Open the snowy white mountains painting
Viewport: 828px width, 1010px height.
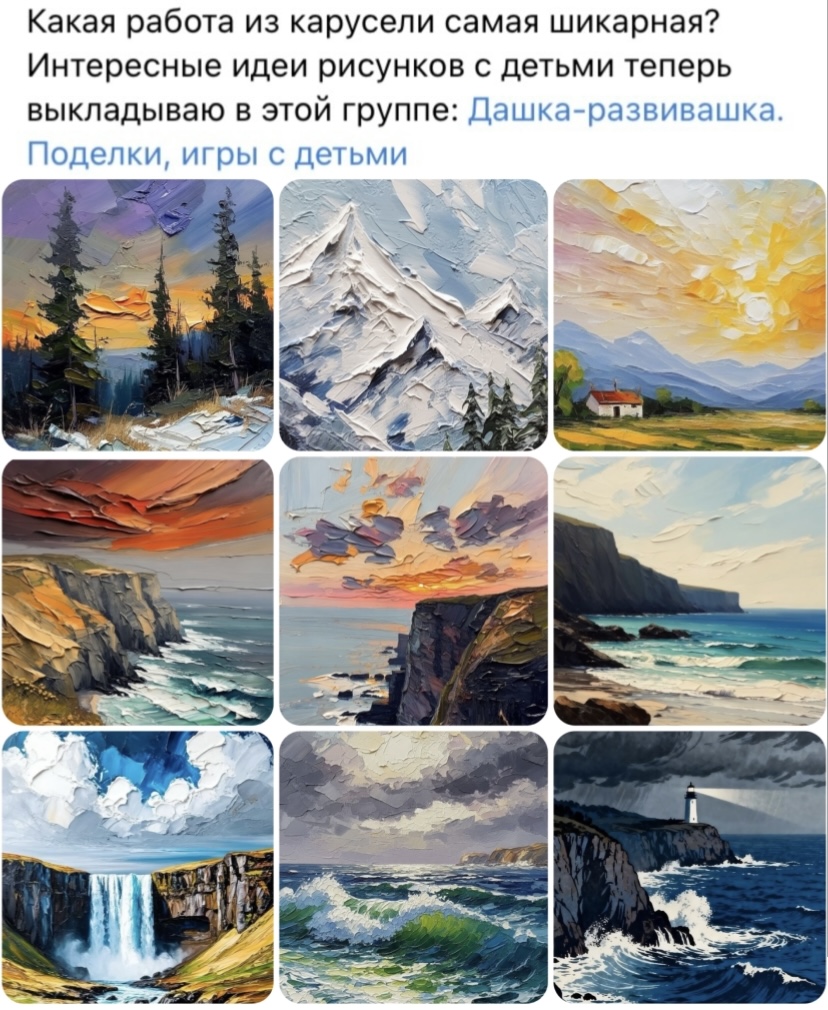point(413,315)
